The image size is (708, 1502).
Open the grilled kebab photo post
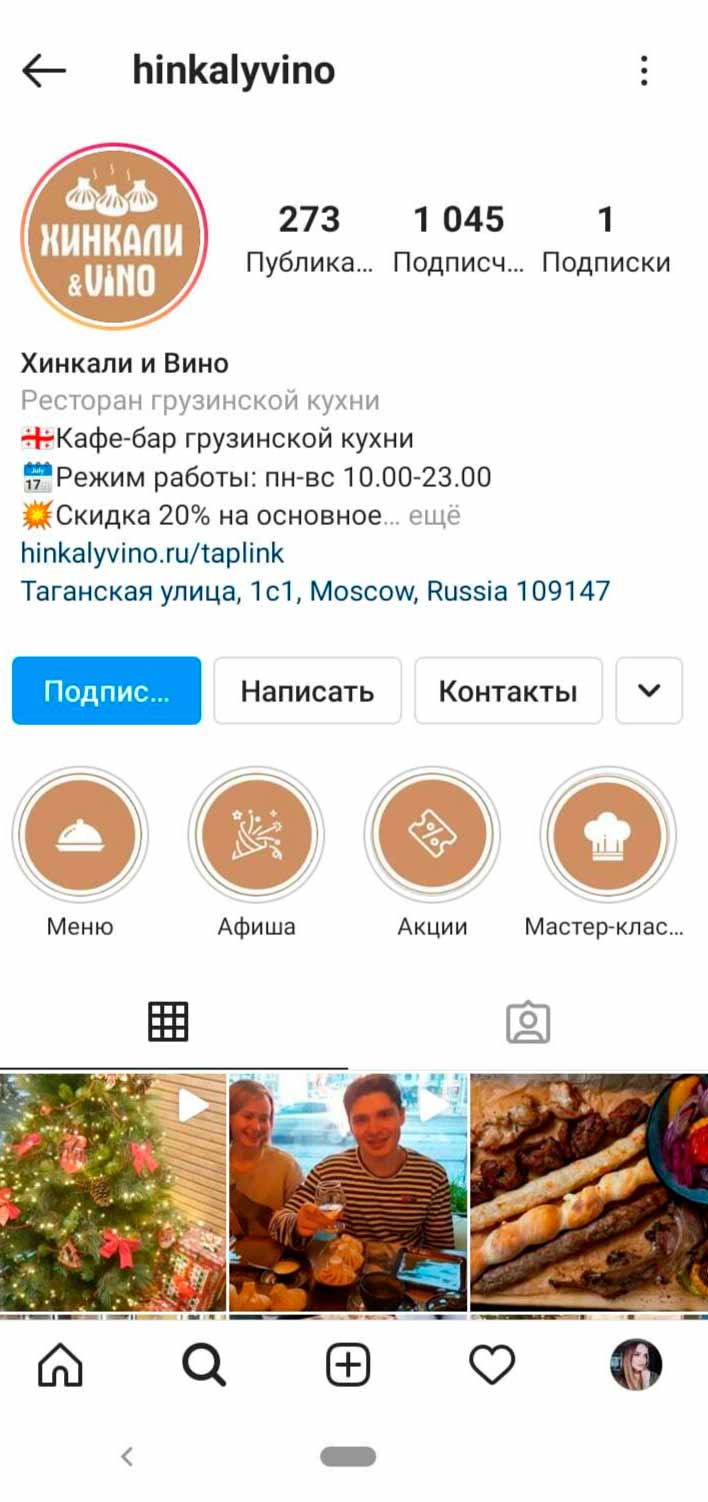(589, 1192)
